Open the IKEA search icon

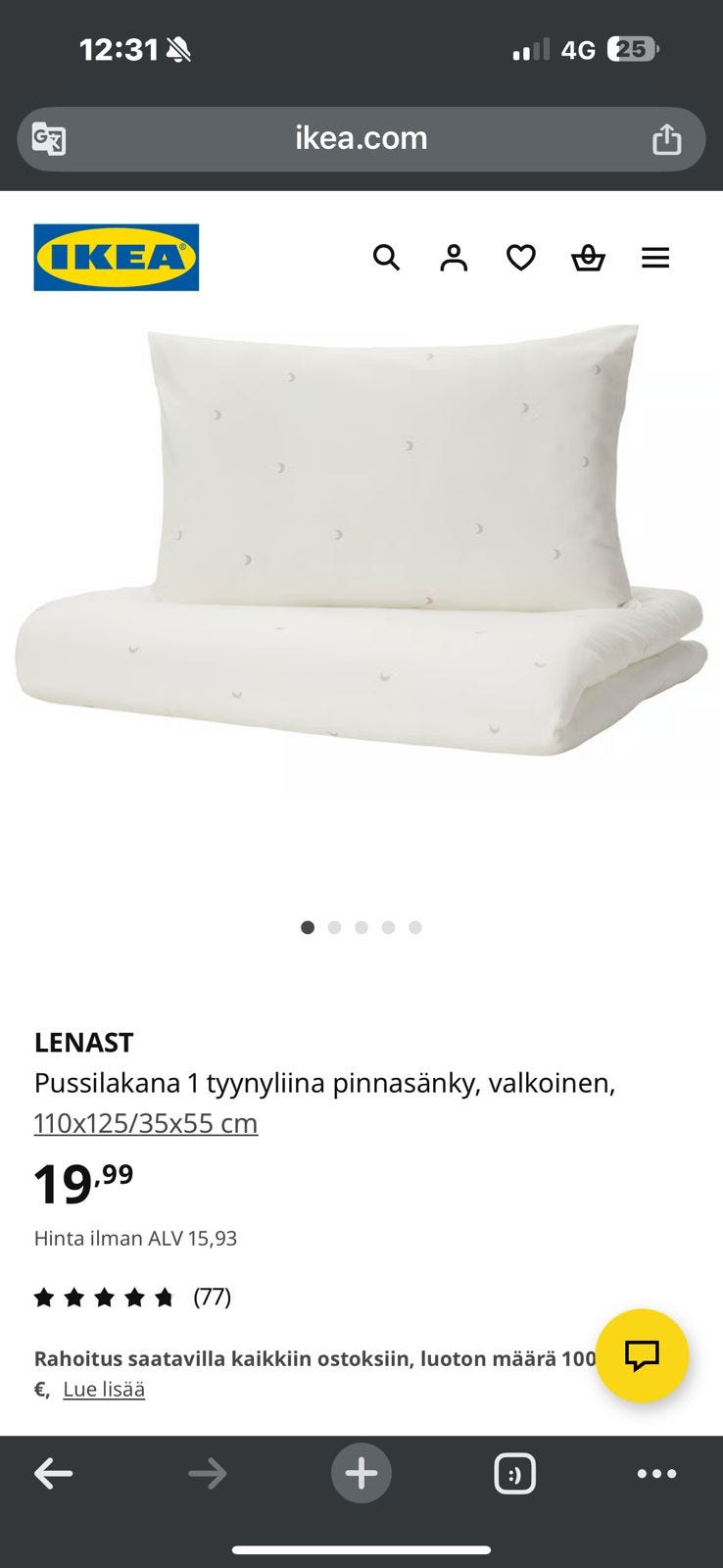(386, 258)
